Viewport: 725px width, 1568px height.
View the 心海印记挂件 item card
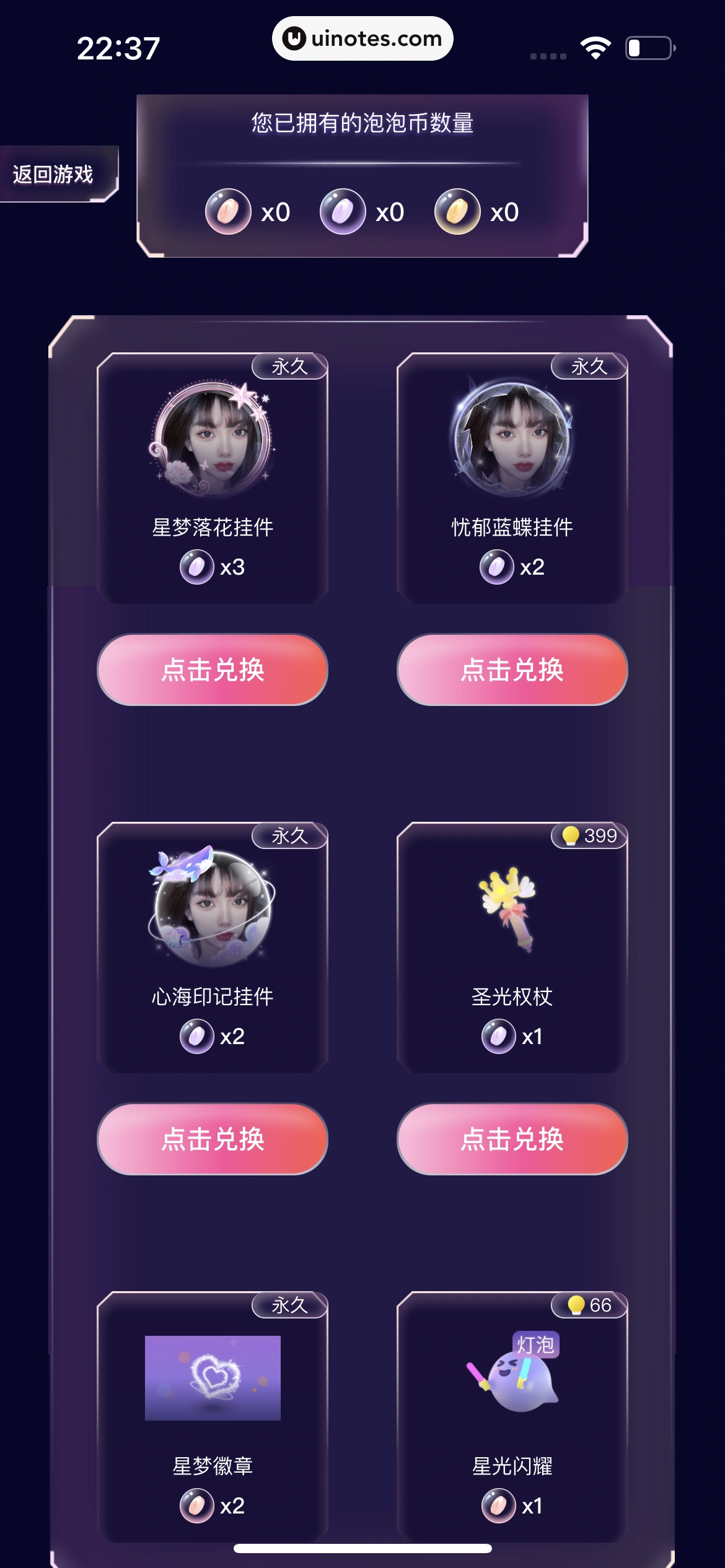[x=213, y=946]
